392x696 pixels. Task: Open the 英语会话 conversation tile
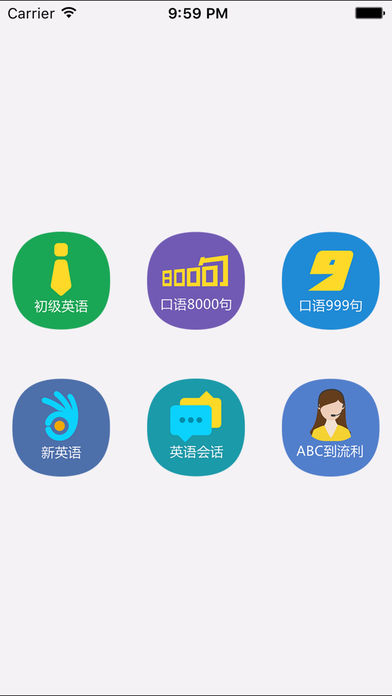coord(196,427)
